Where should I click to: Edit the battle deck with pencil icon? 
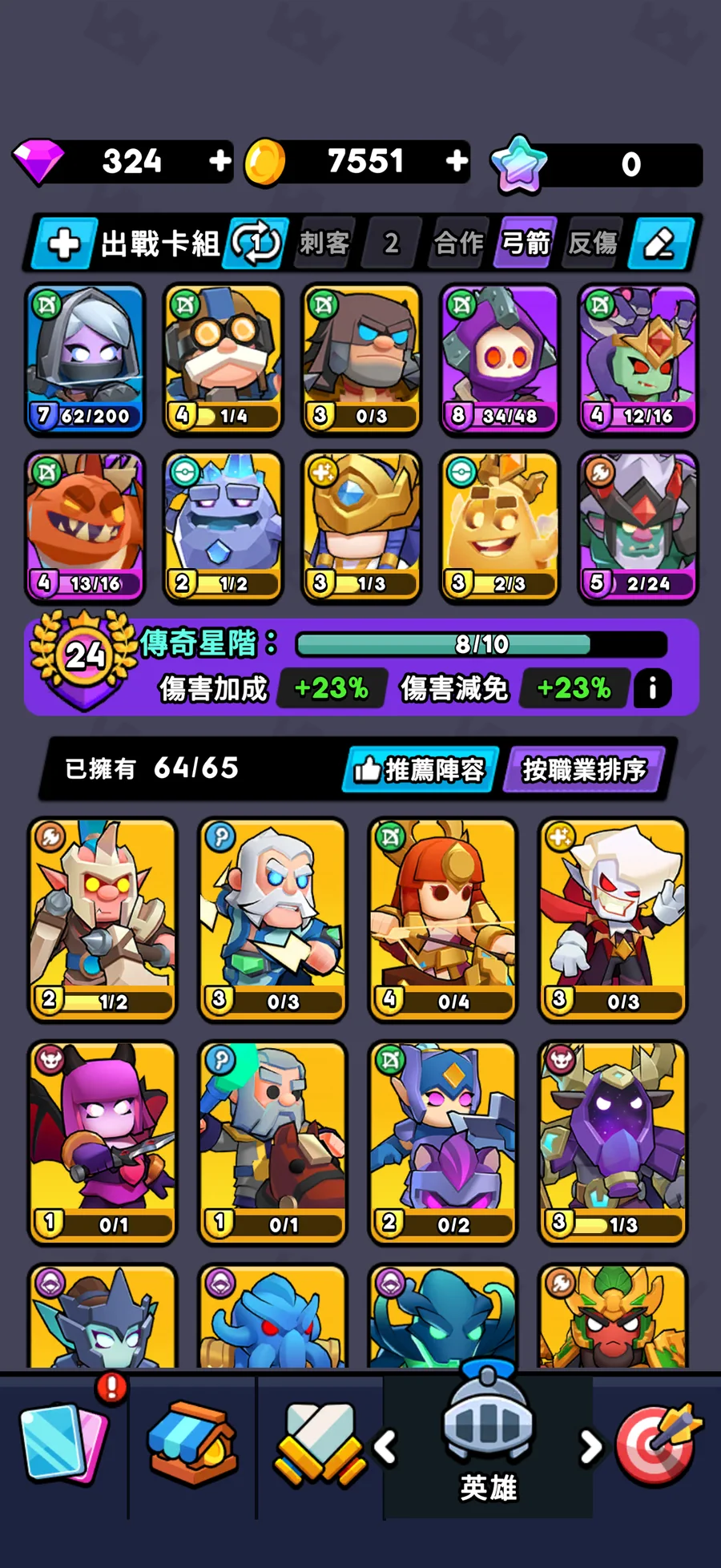tap(660, 243)
